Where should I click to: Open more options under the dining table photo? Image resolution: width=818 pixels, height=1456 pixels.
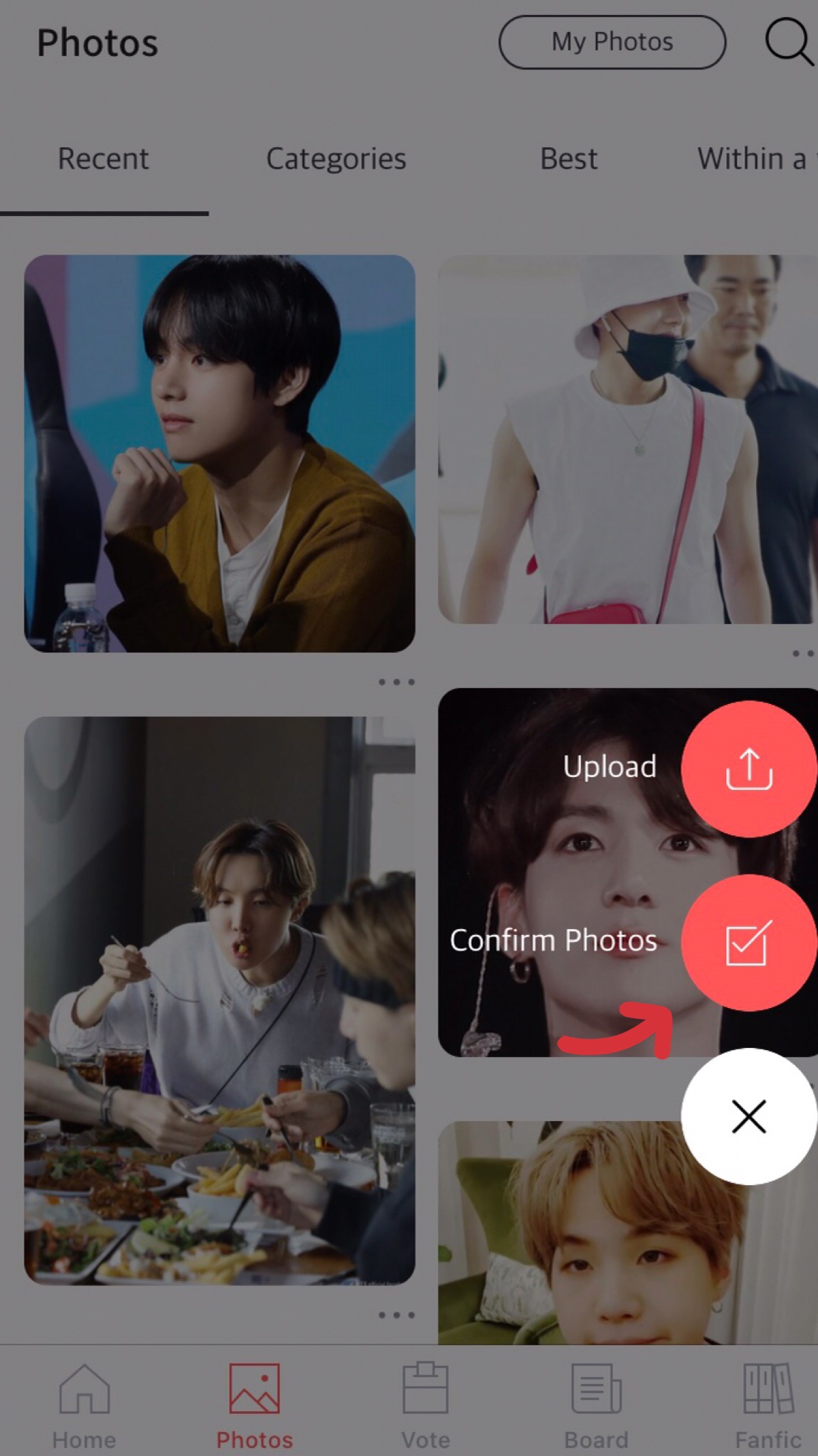[x=396, y=1315]
